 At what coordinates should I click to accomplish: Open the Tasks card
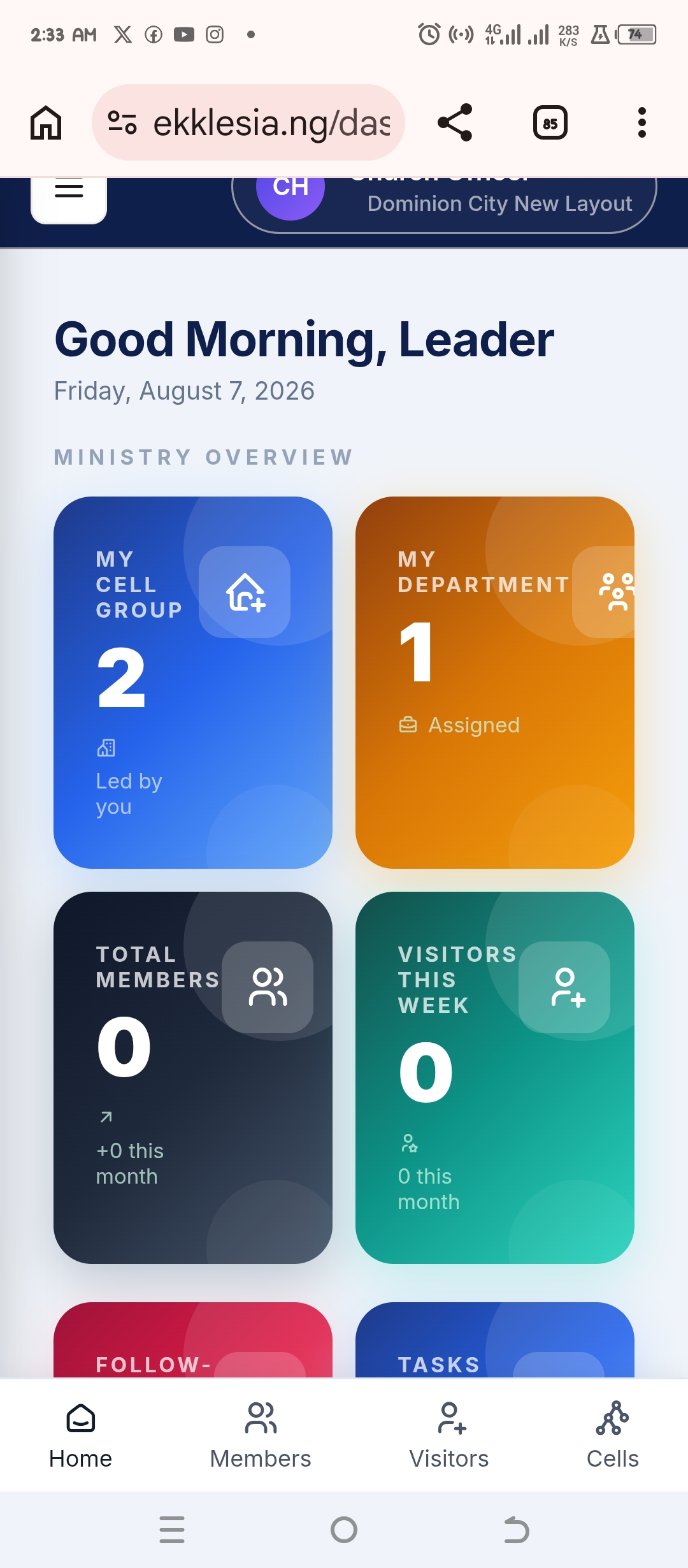[495, 1340]
